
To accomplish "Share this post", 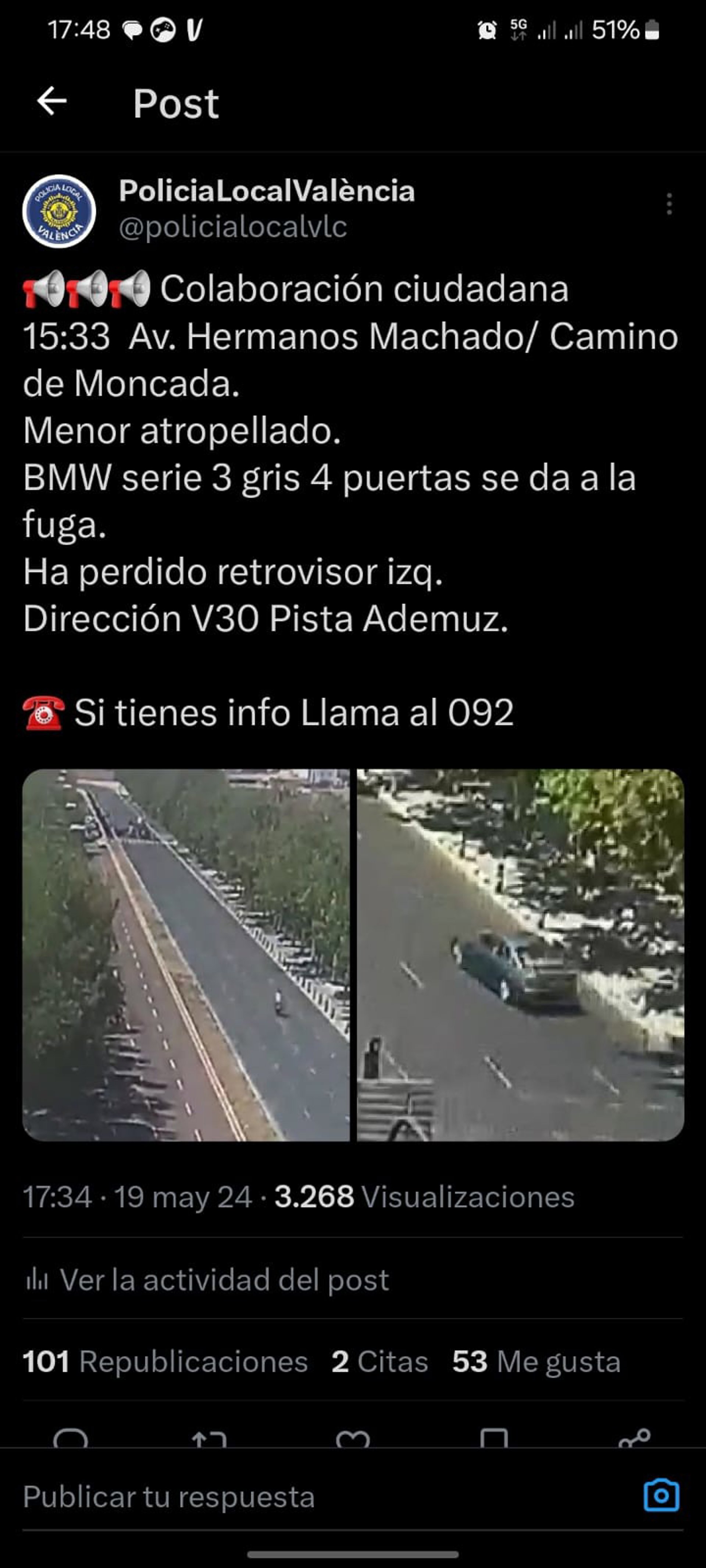I will coord(634,1438).
